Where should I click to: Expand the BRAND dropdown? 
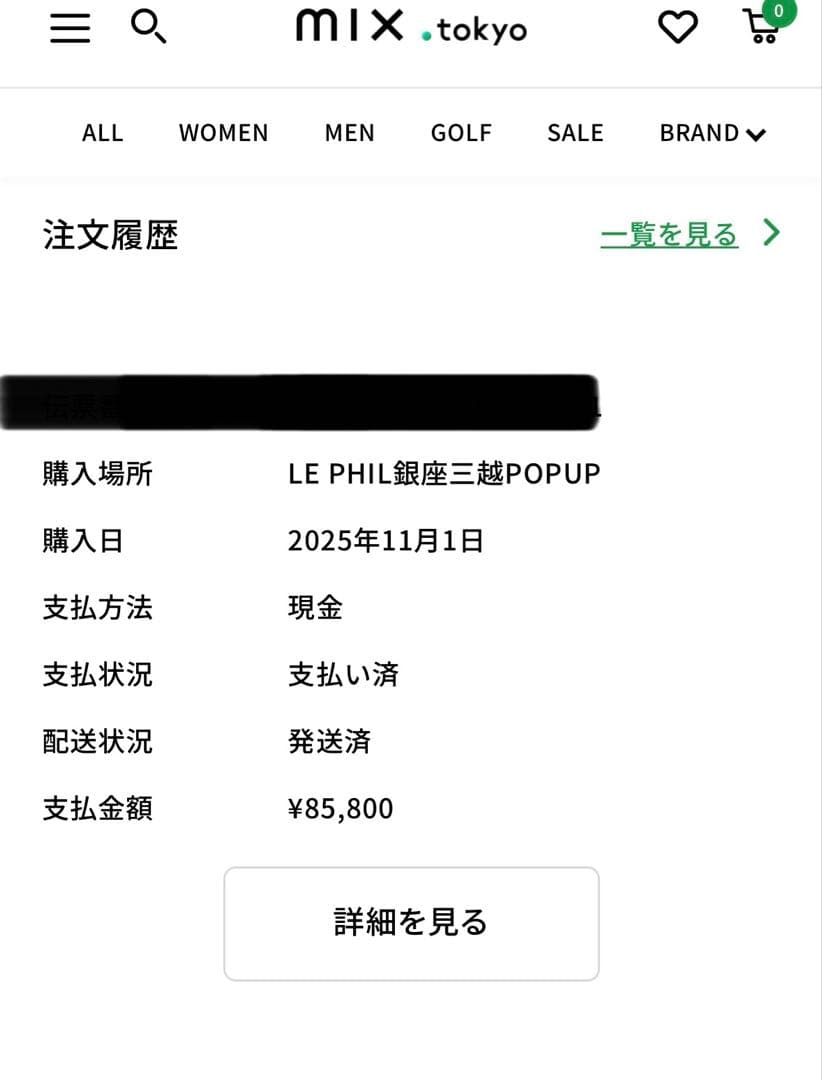[712, 133]
